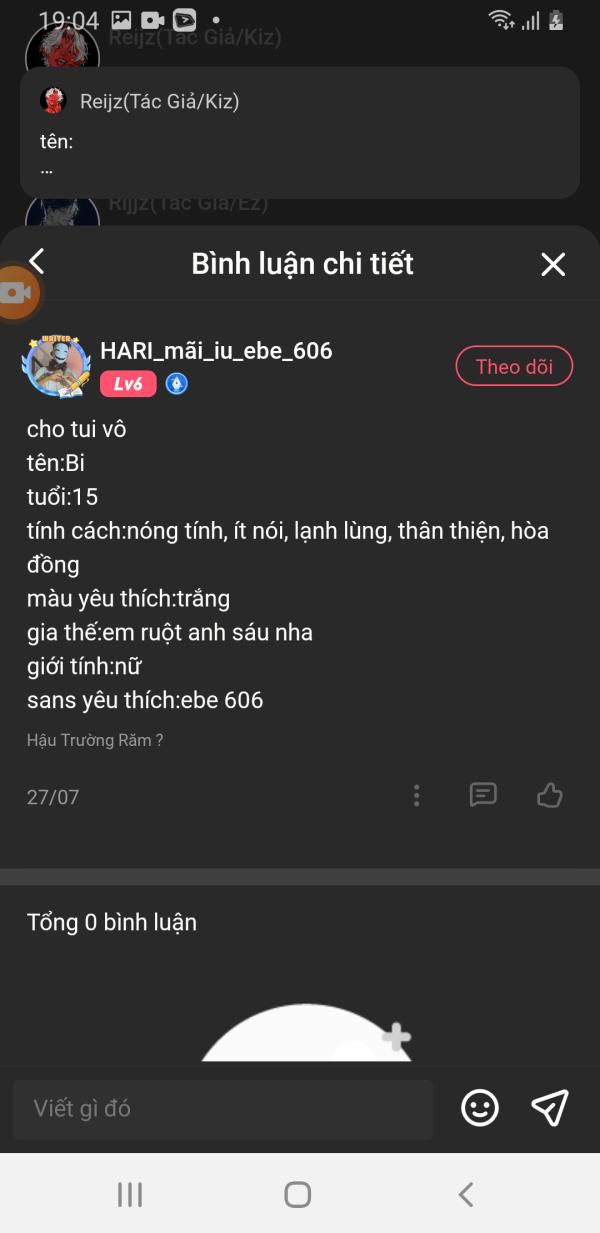Focus the Viết gì đó text field
The image size is (600, 1233).
pos(223,1108)
